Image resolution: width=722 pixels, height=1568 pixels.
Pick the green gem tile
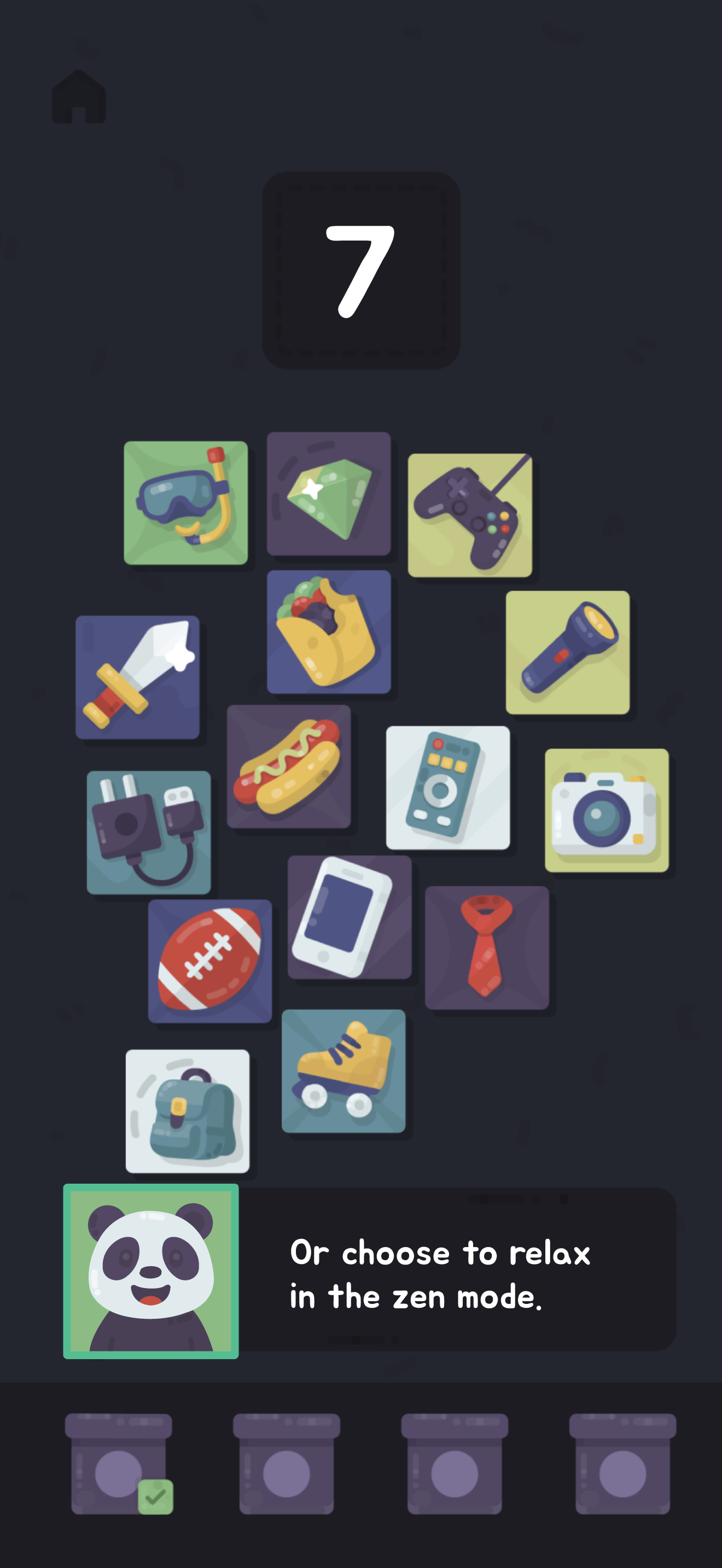[329, 494]
